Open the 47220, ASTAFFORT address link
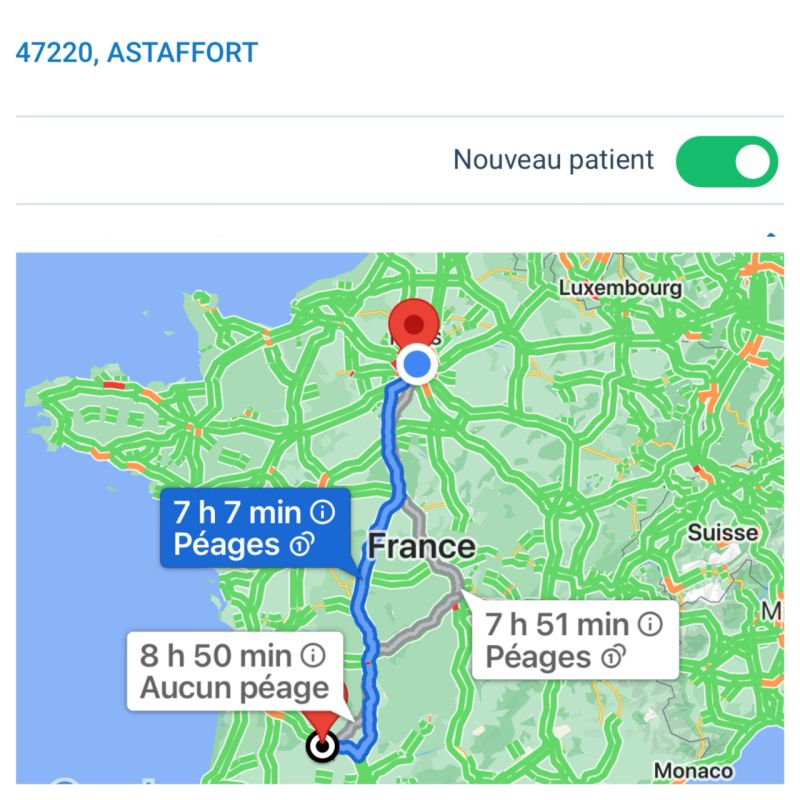800x800 pixels. [137, 52]
